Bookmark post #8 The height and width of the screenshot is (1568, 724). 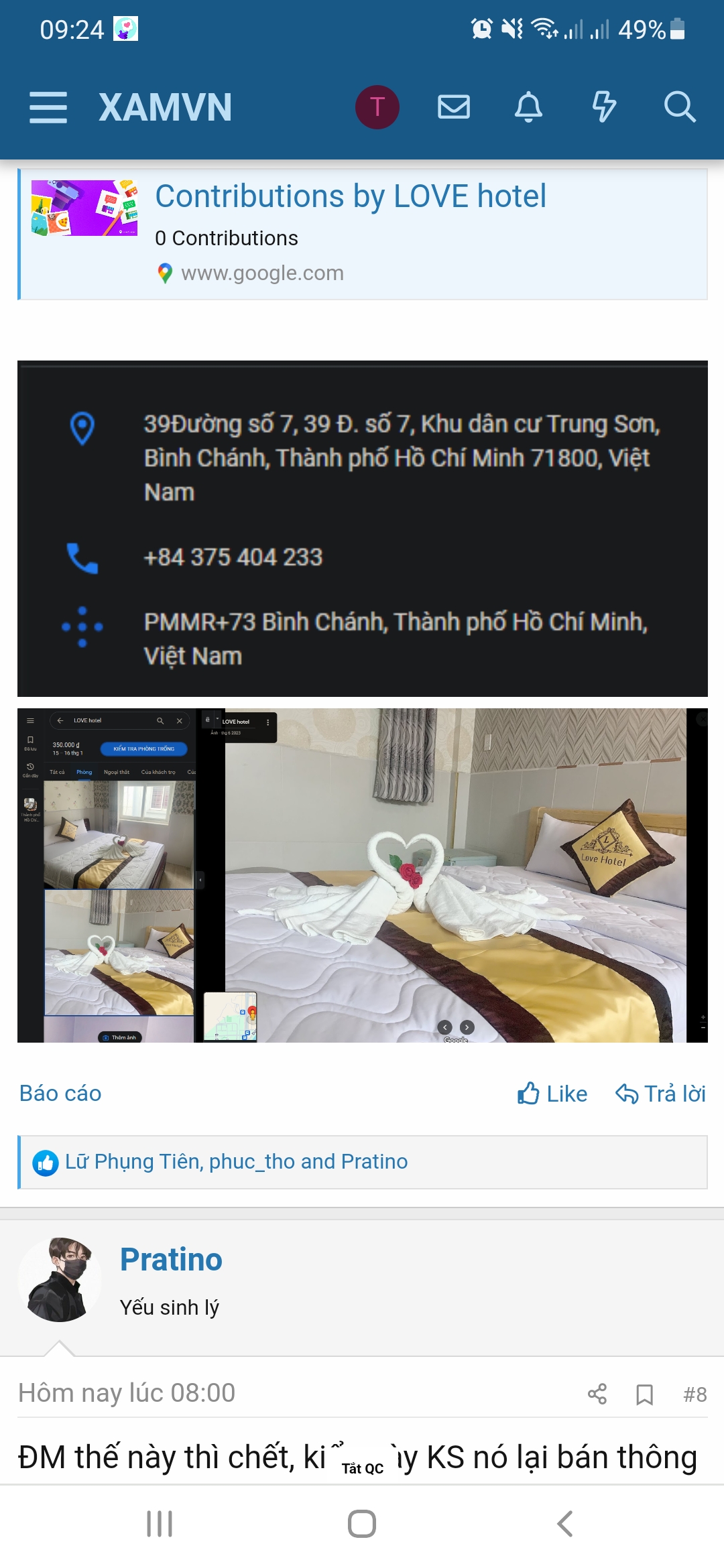[x=644, y=1394]
